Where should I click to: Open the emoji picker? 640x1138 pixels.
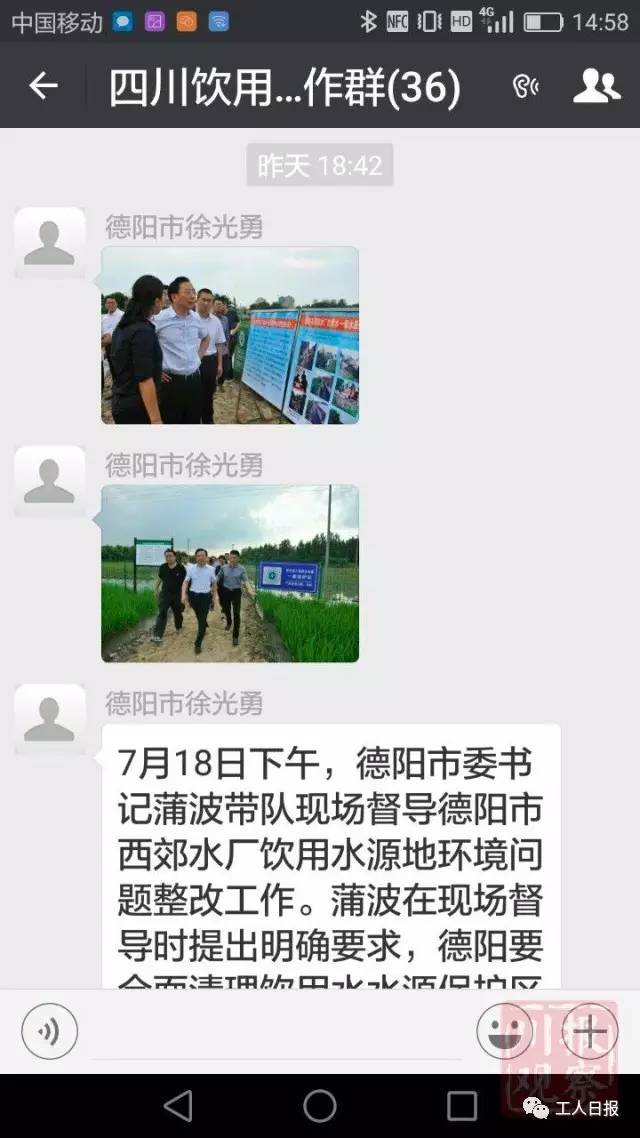pyautogui.click(x=504, y=1031)
